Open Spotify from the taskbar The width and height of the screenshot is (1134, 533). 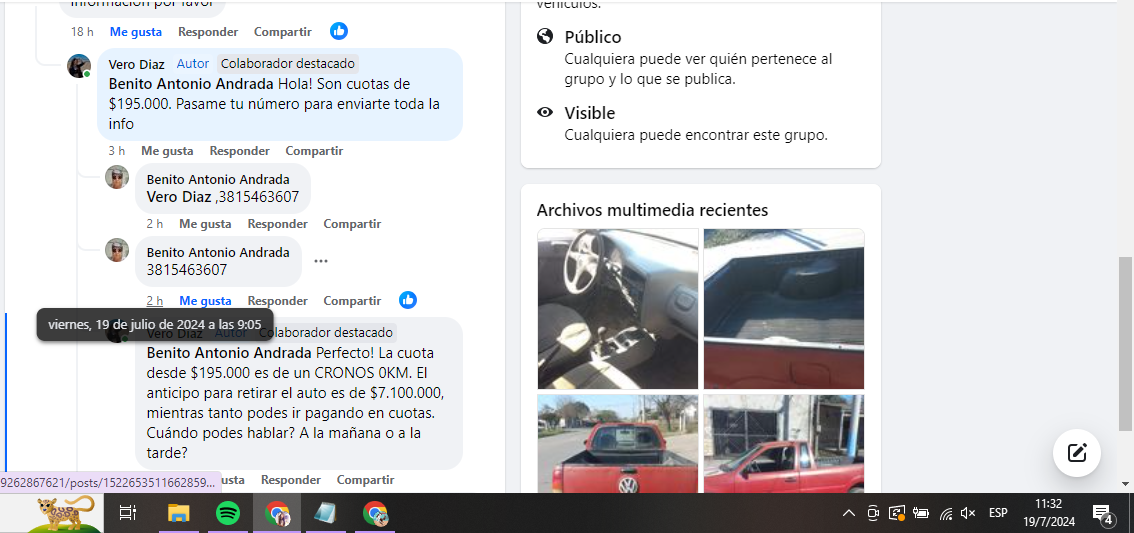(228, 513)
